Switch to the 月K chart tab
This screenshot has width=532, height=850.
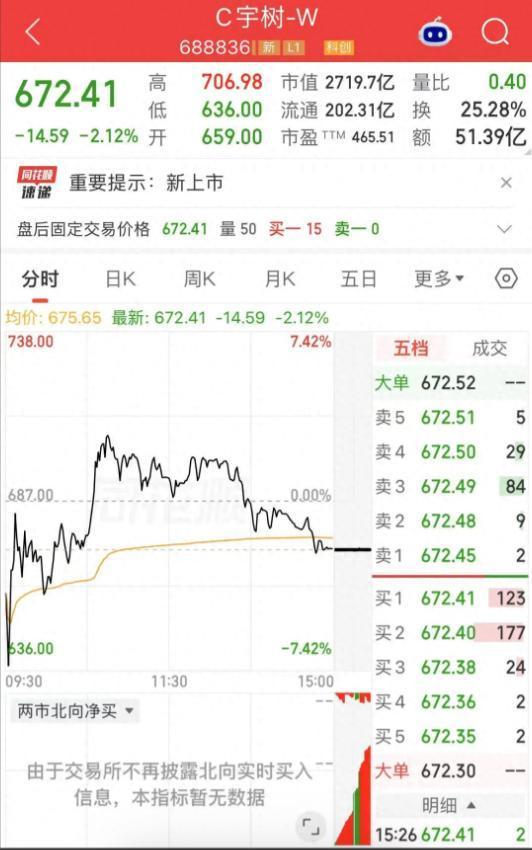(x=279, y=279)
